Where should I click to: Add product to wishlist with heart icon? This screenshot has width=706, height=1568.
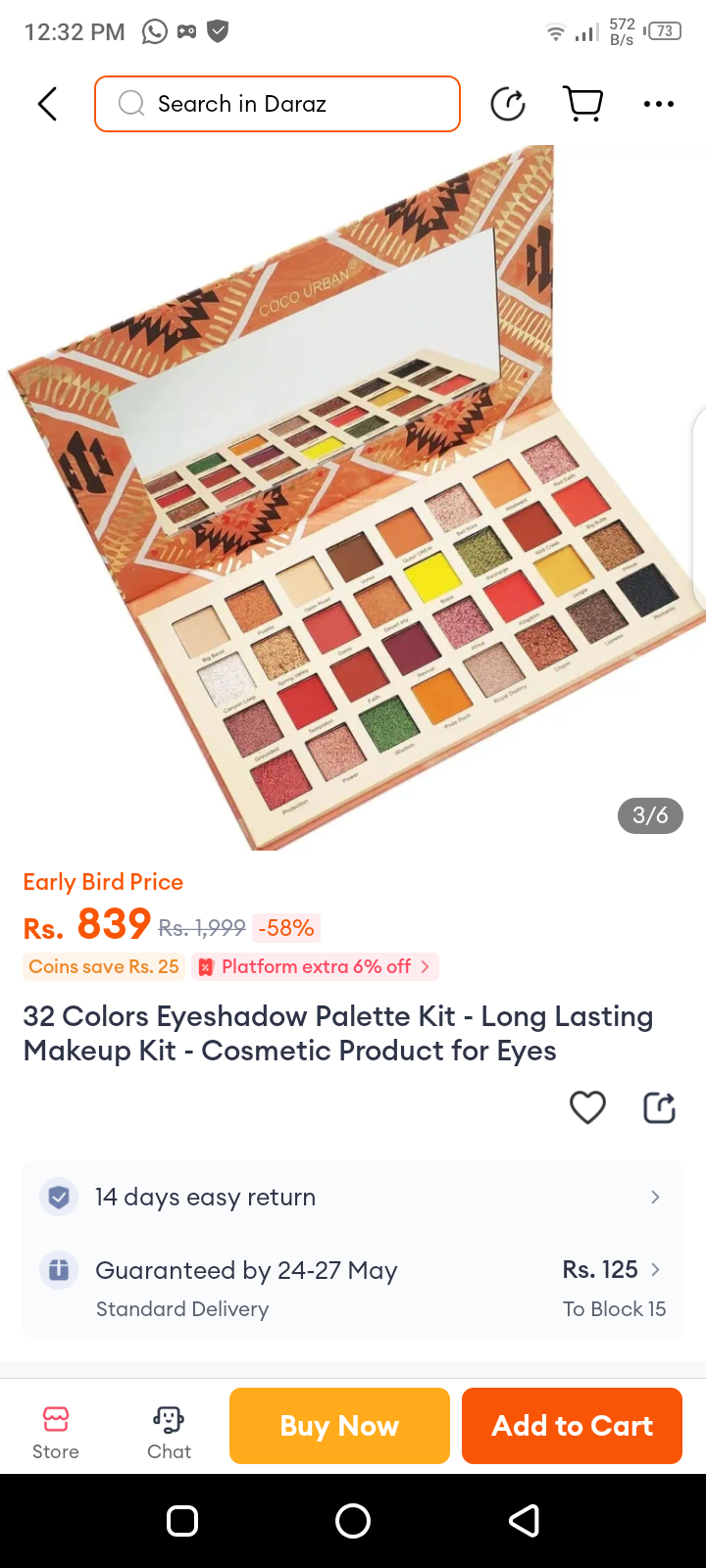(x=587, y=1107)
